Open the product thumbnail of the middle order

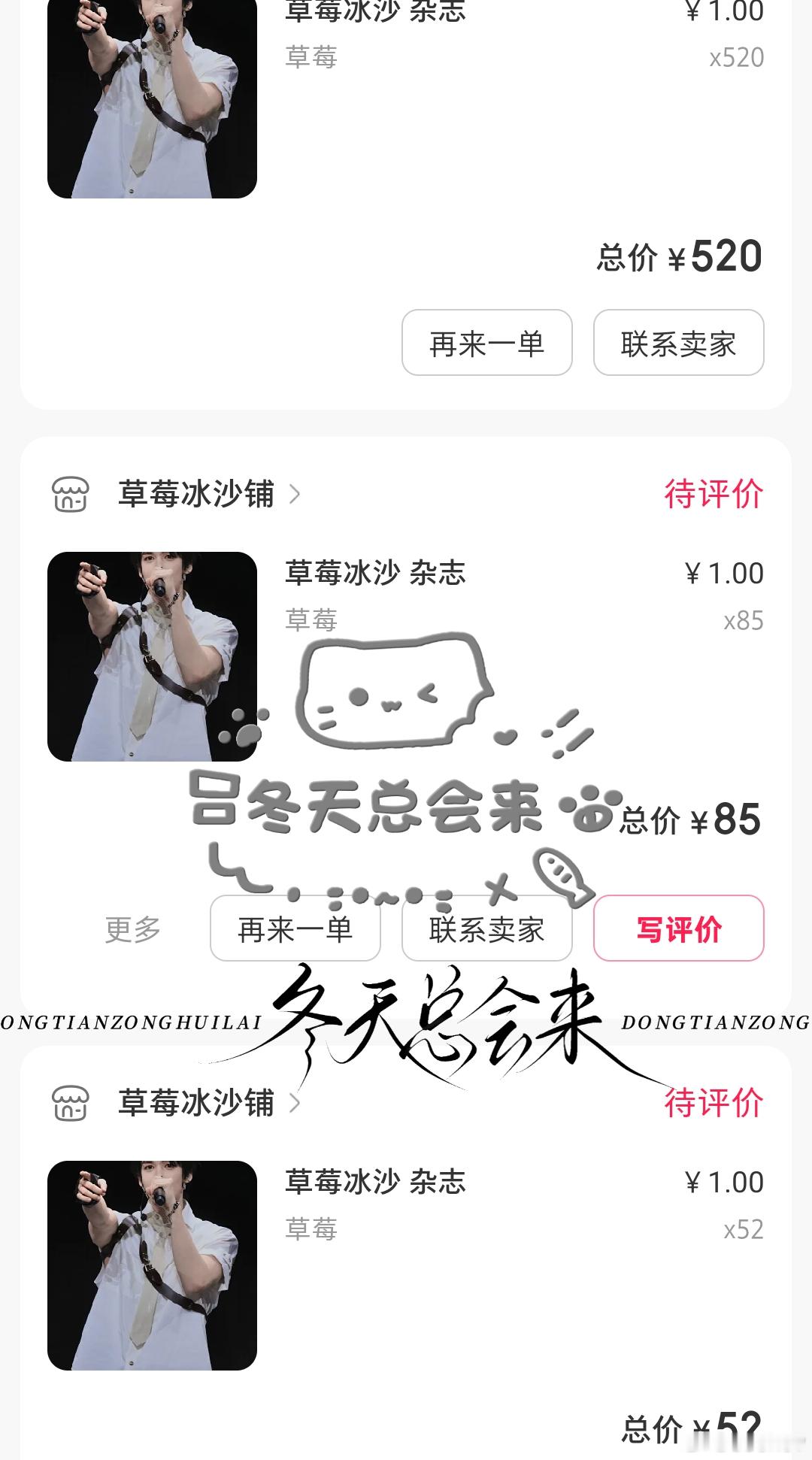[x=150, y=656]
